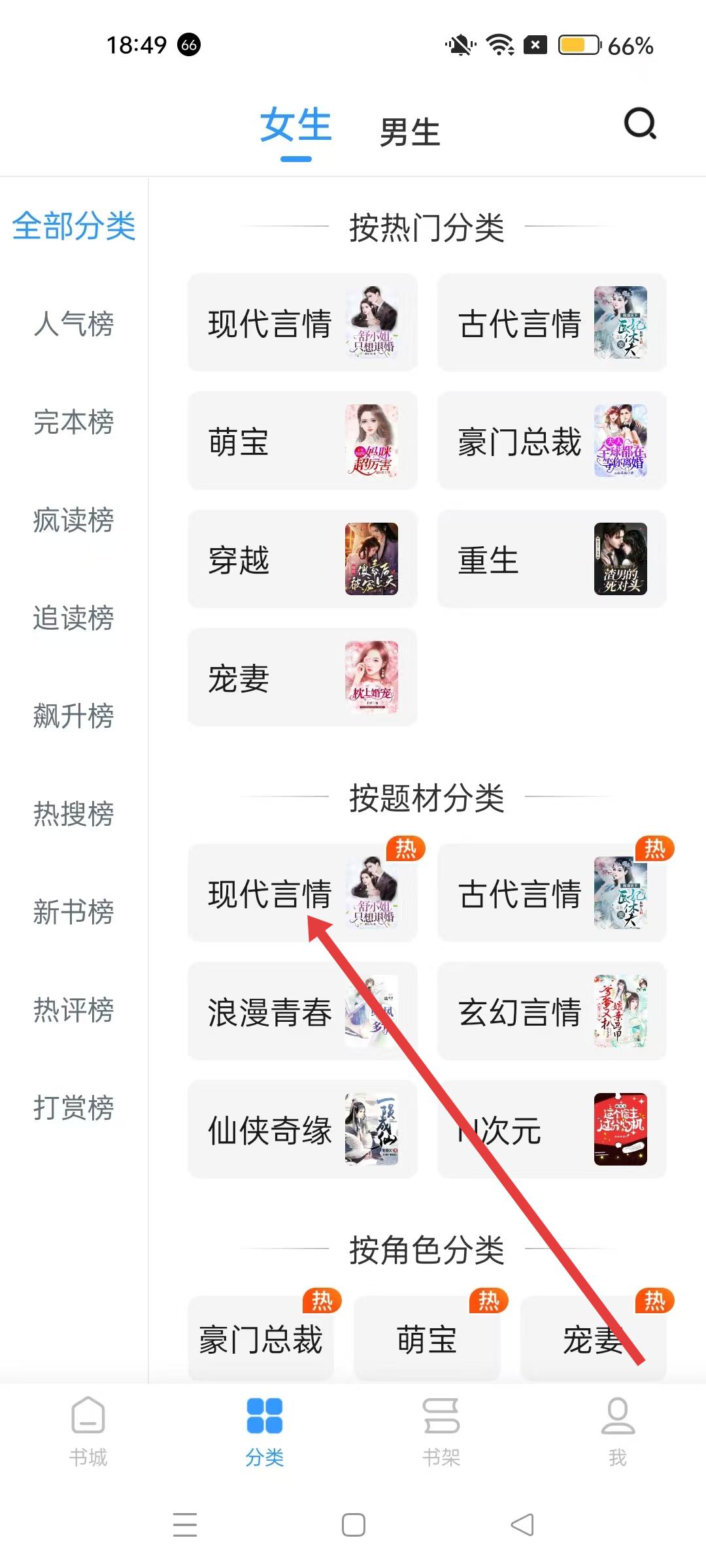Open the 打赏榜 ranking
The width and height of the screenshot is (706, 1568).
73,1107
